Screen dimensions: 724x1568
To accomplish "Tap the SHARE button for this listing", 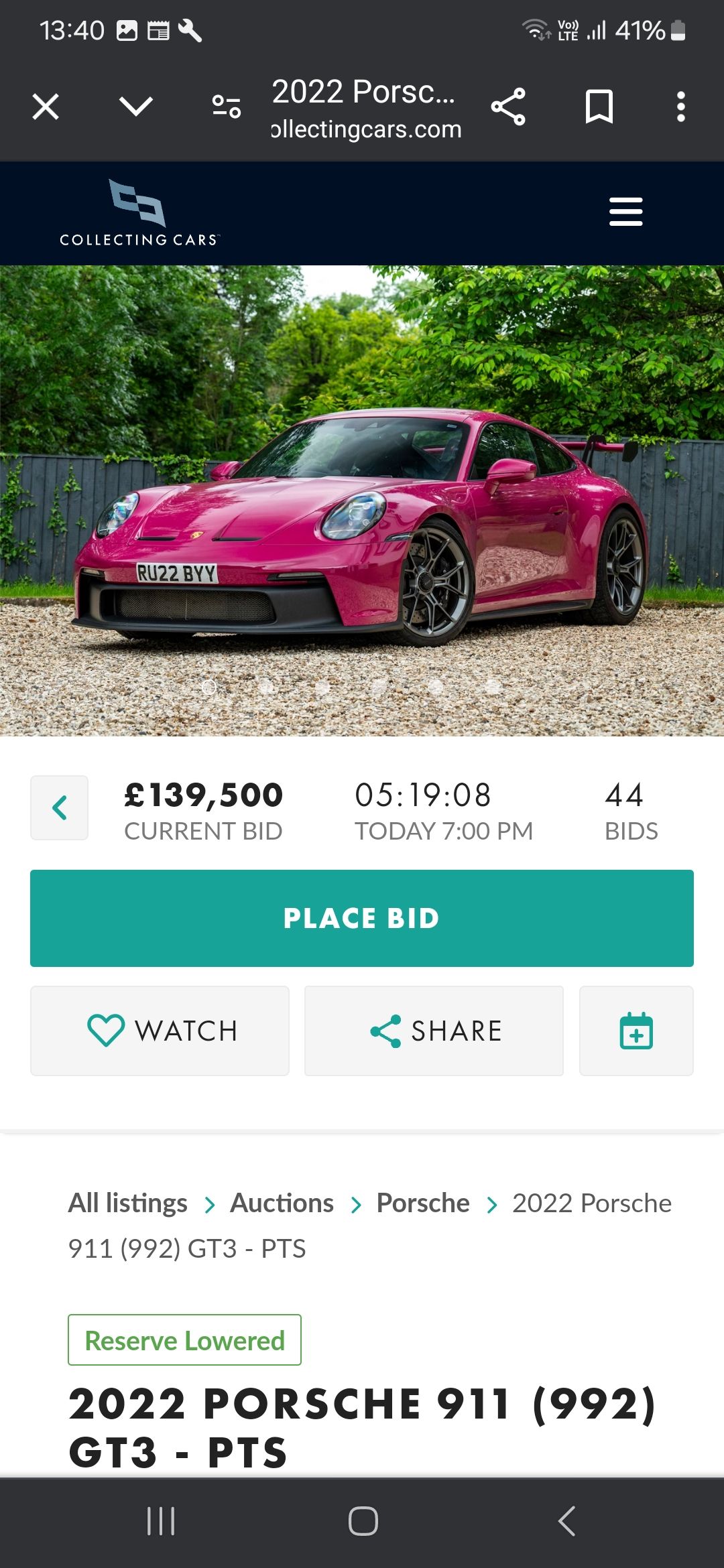I will click(434, 1031).
